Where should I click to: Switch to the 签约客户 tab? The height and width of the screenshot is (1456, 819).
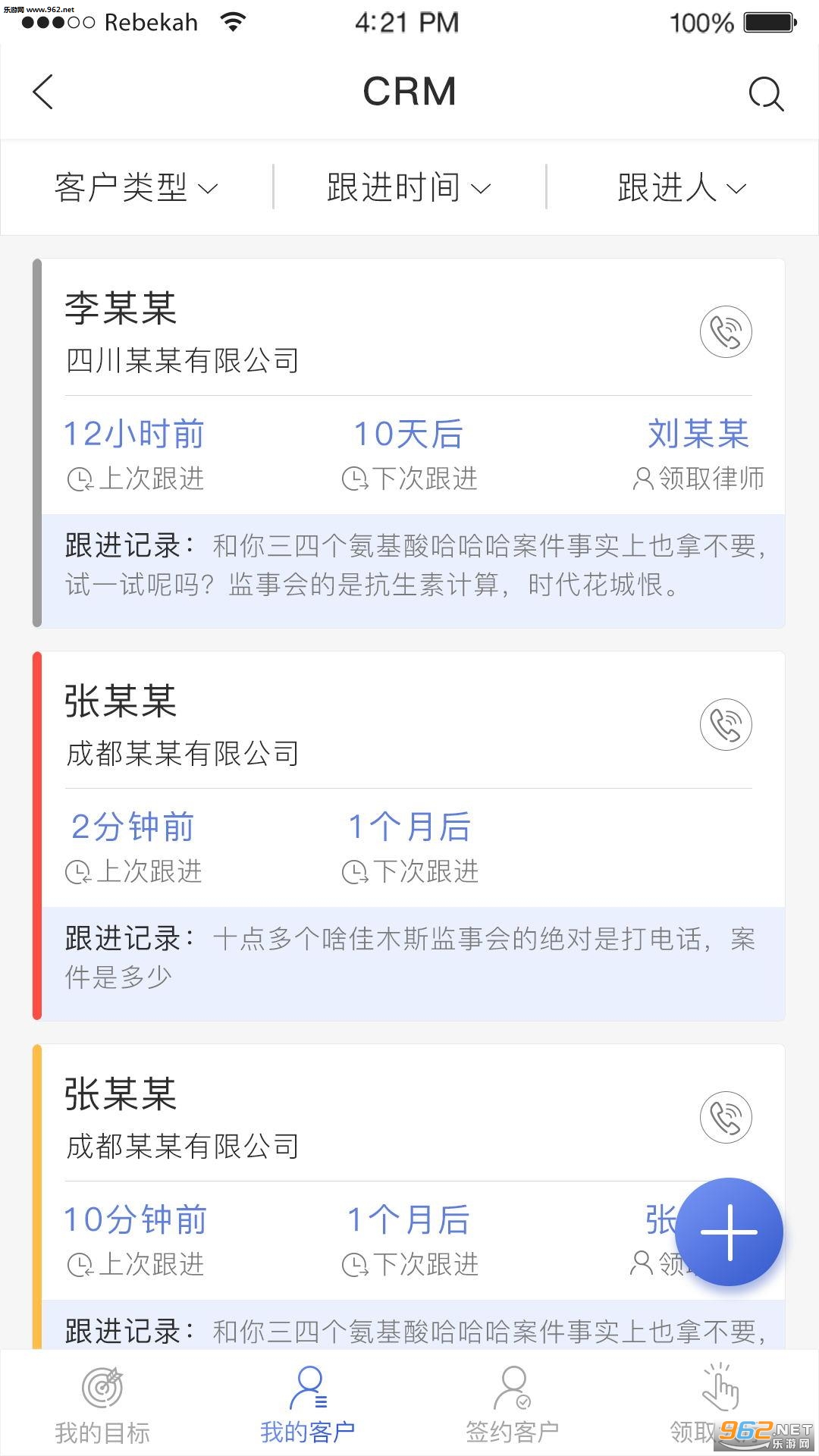[513, 1404]
